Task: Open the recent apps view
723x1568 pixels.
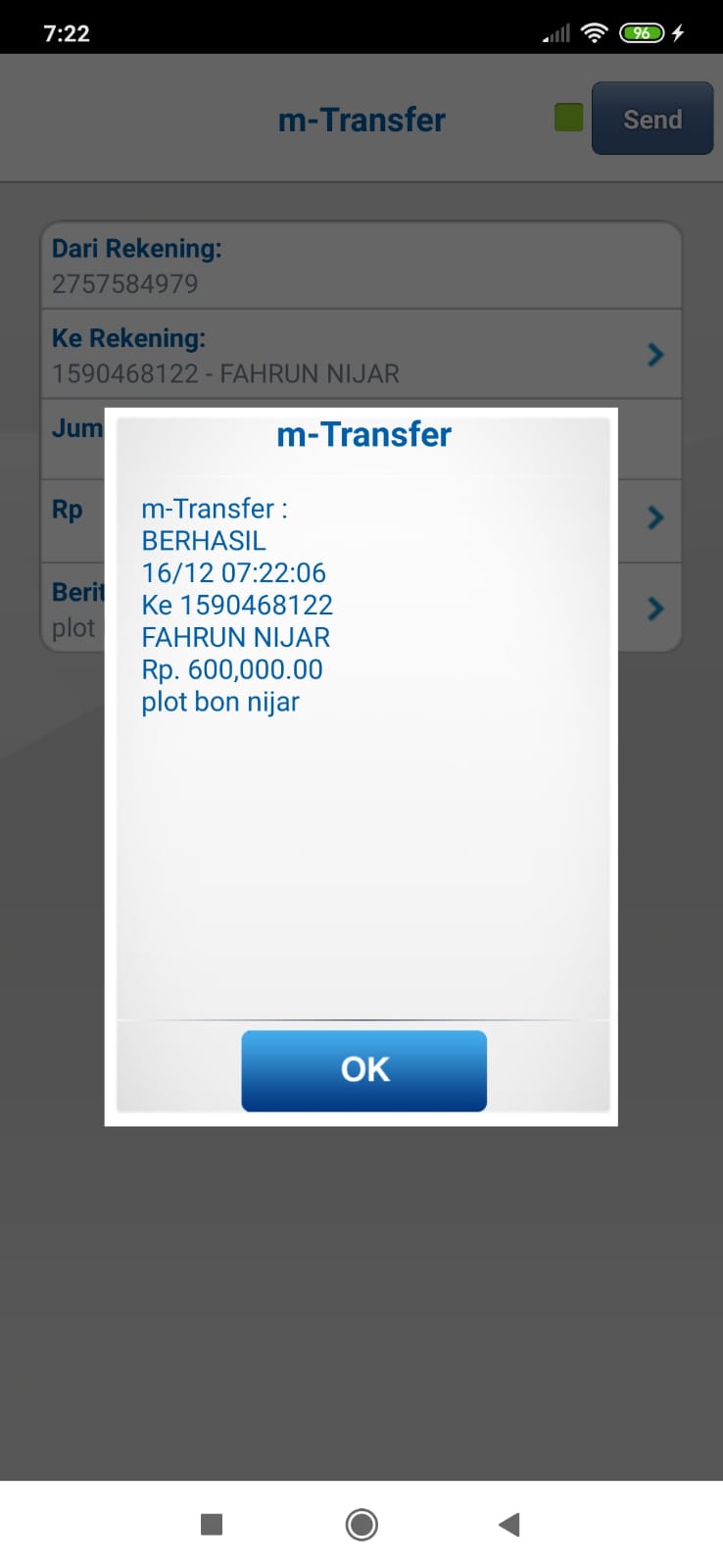Action: pos(212,1524)
